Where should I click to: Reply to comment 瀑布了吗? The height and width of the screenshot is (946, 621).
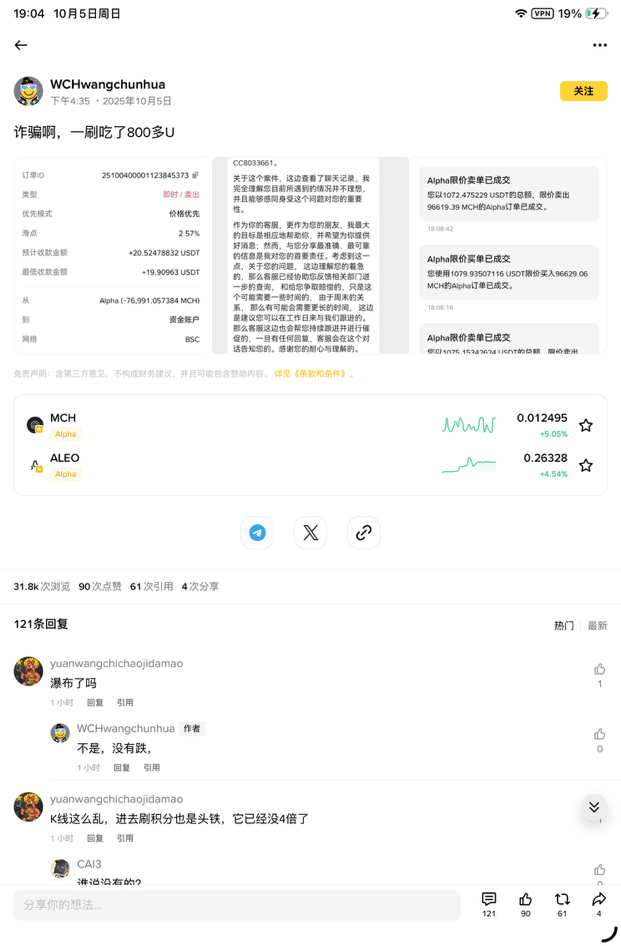95,703
